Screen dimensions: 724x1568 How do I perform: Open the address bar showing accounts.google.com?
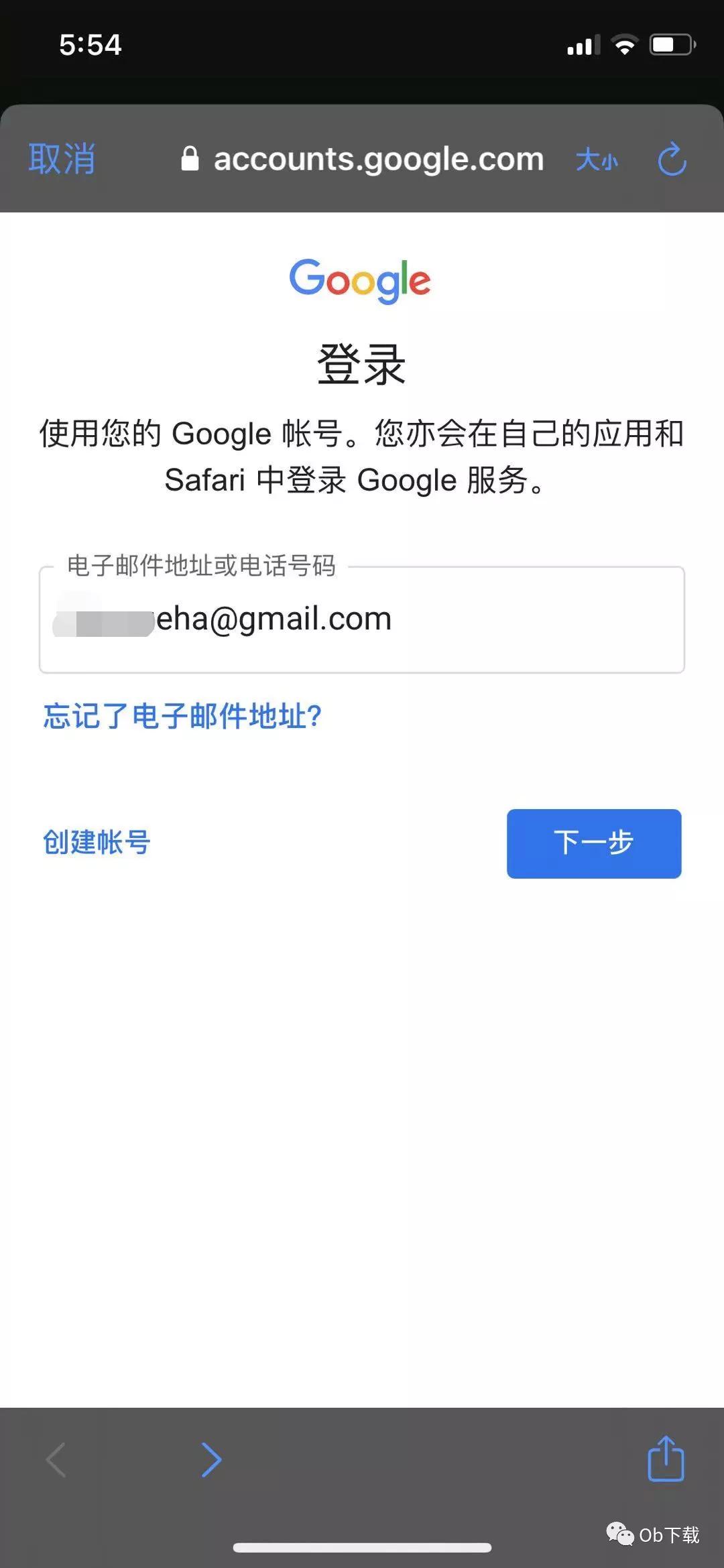[x=379, y=159]
